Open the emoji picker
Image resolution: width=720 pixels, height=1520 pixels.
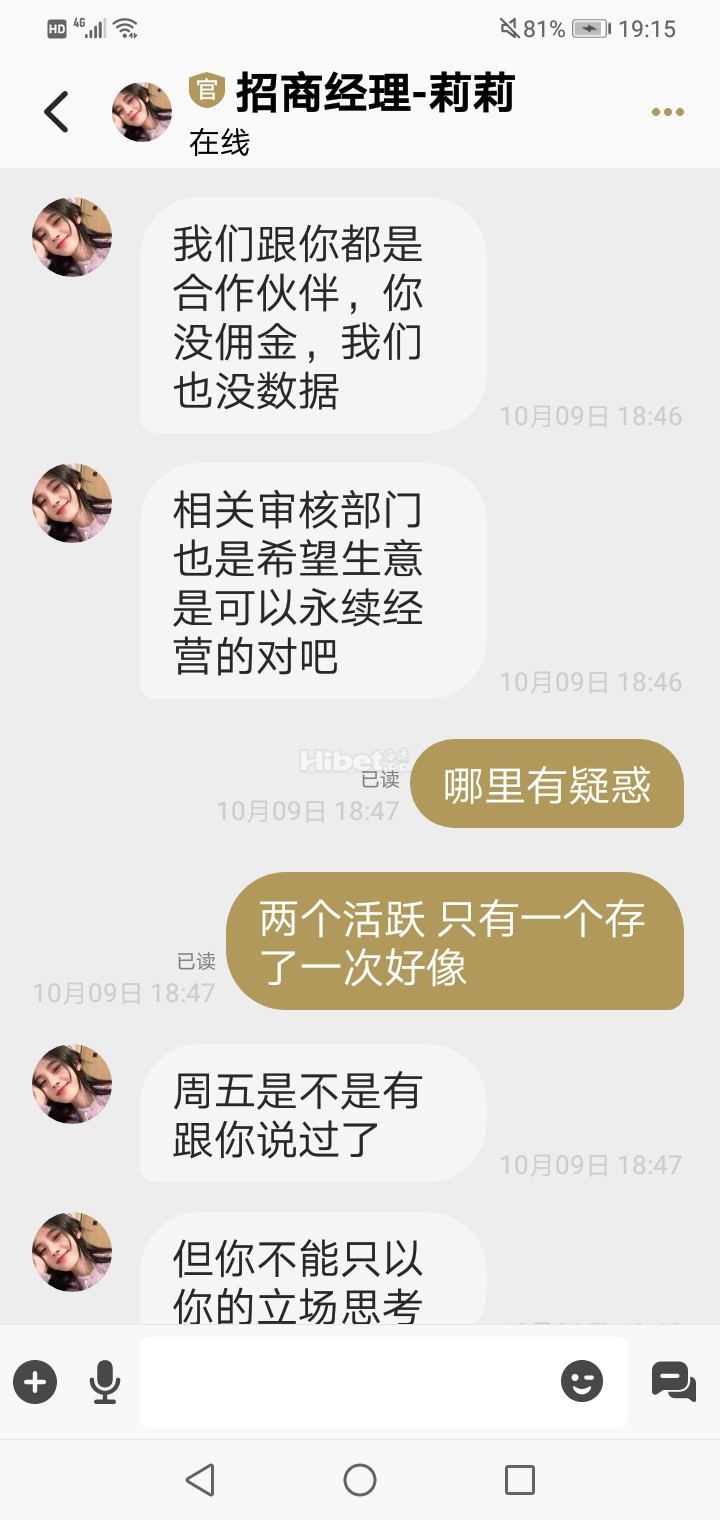(x=582, y=1382)
